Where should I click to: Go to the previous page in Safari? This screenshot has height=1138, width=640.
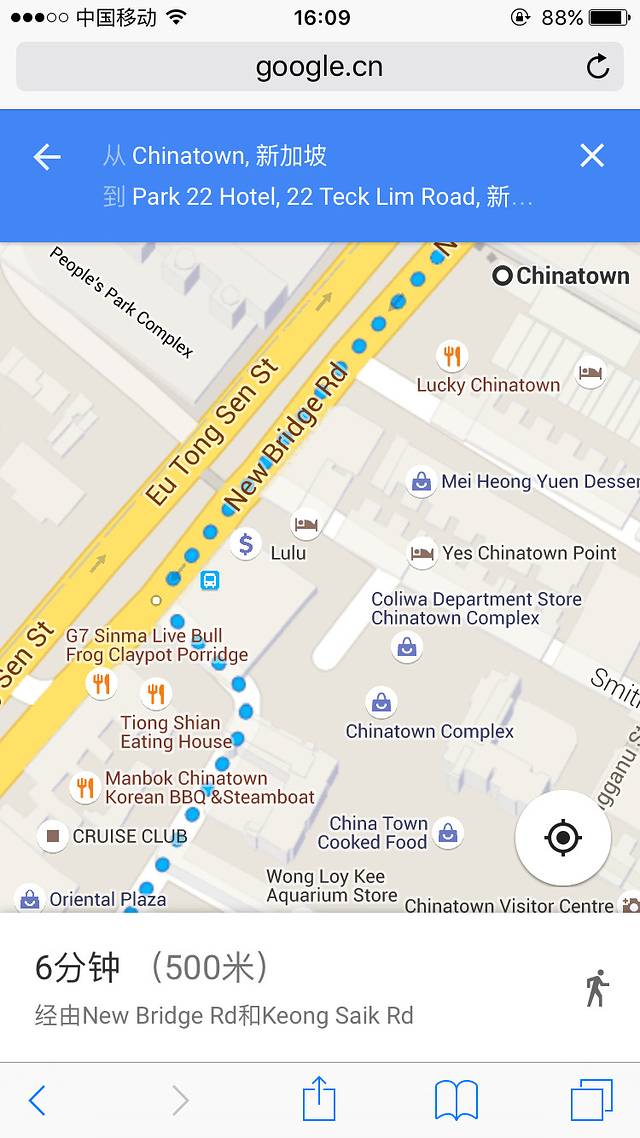[x=37, y=1100]
